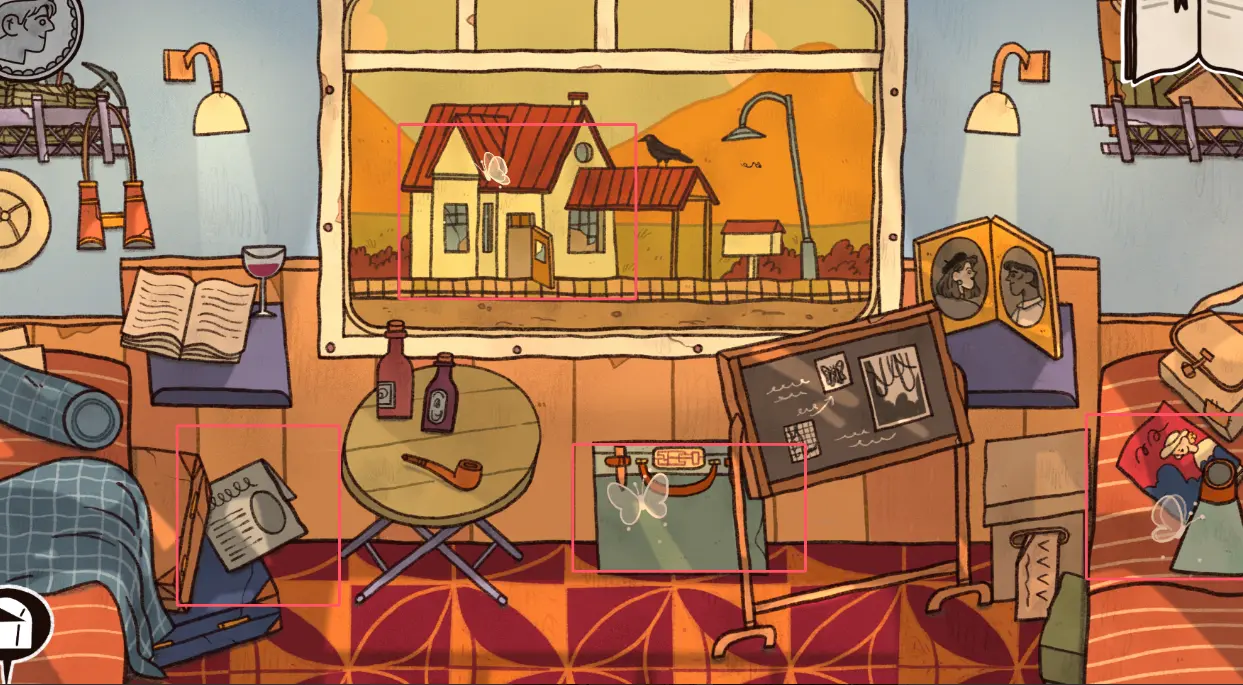Image resolution: width=1243 pixels, height=685 pixels.
Task: Open the box speech-bubble icon
Action: (x=22, y=627)
